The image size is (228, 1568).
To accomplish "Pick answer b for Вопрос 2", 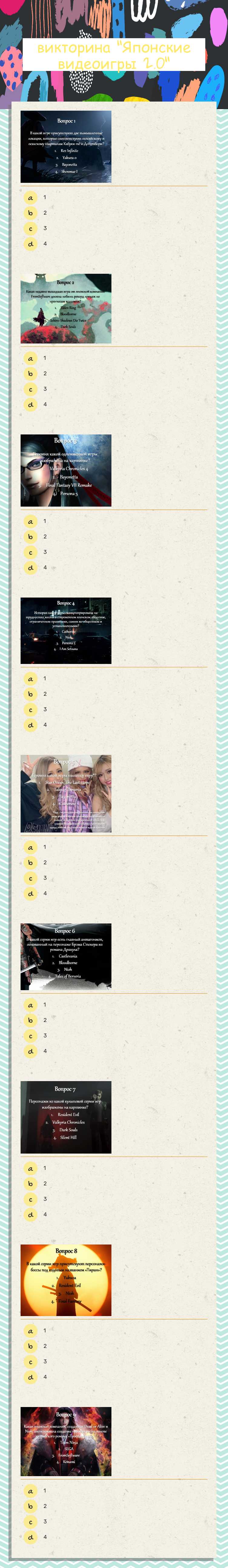I will (30, 374).
